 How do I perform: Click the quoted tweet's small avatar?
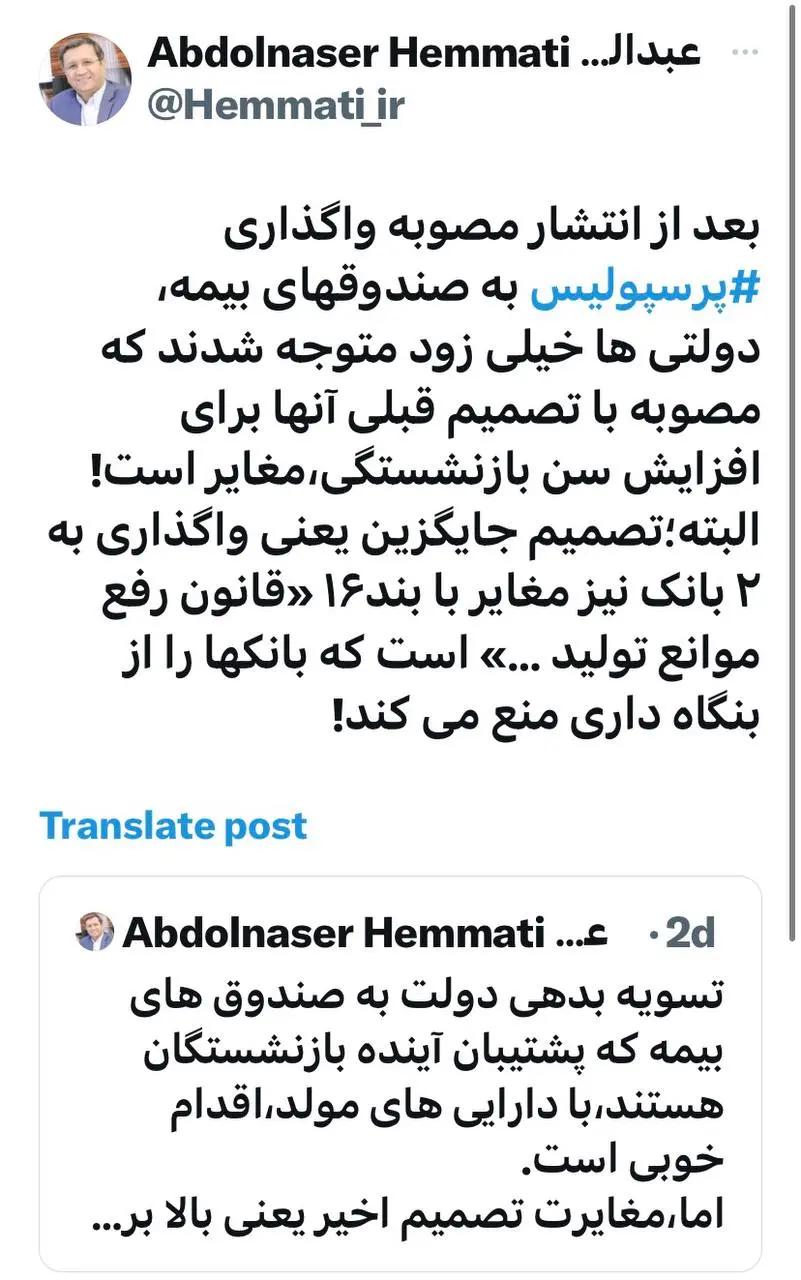pyautogui.click(x=95, y=929)
